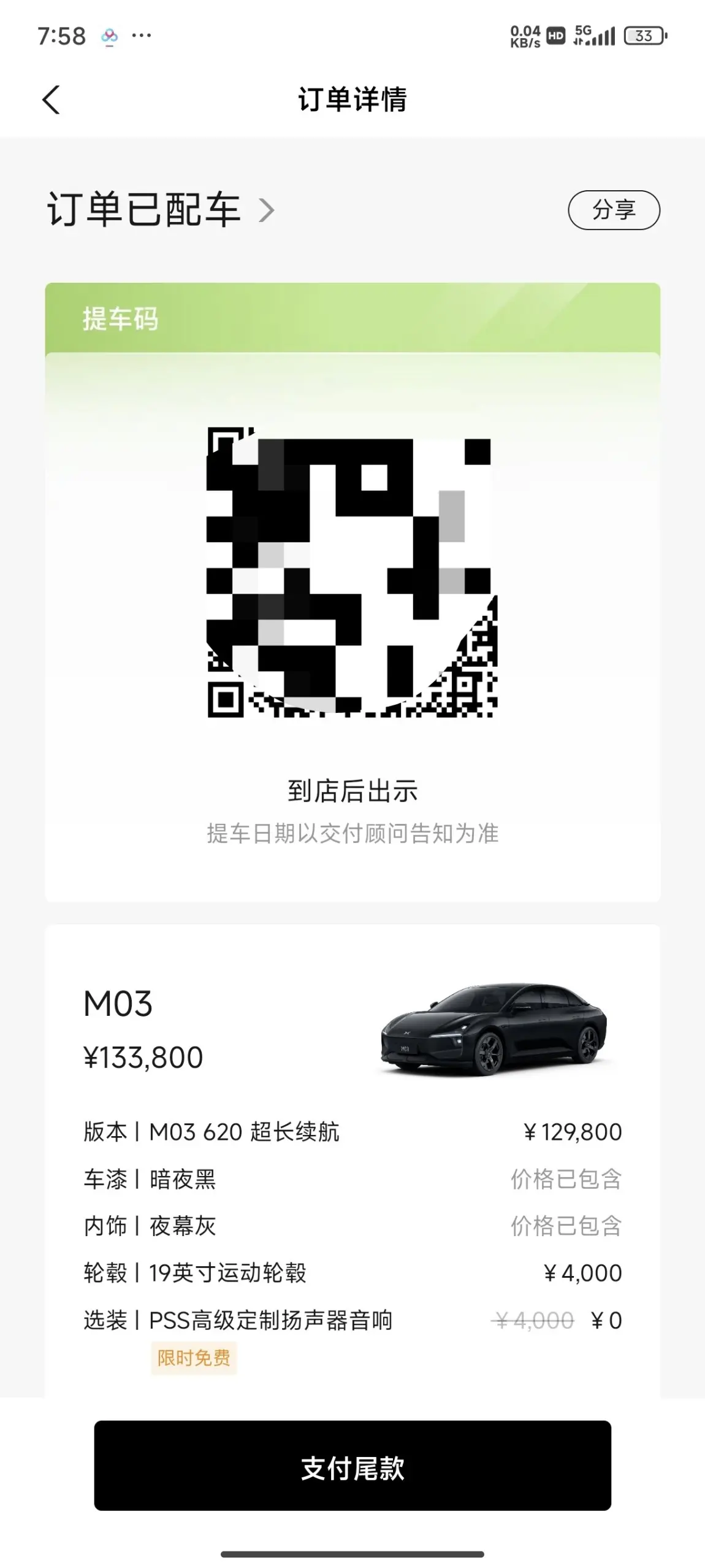Tap the 分享 share button
The width and height of the screenshot is (705, 1568).
pyautogui.click(x=614, y=210)
